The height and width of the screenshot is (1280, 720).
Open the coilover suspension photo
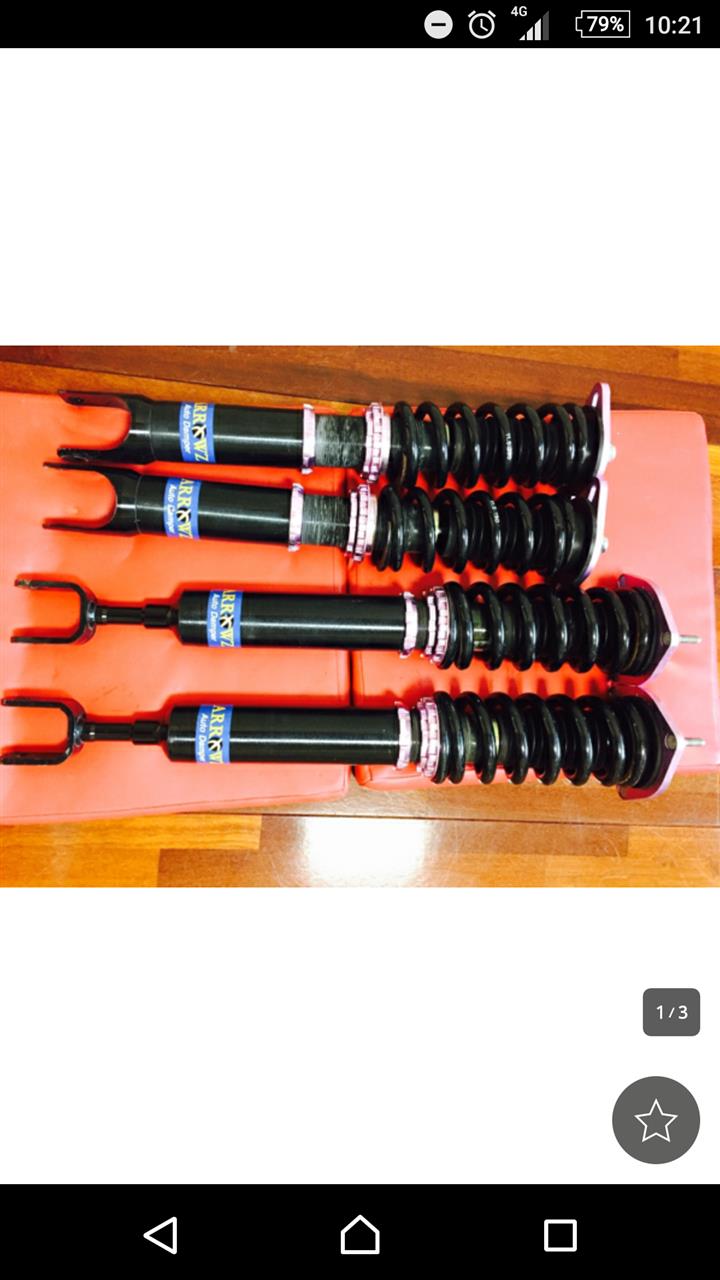coord(360,616)
